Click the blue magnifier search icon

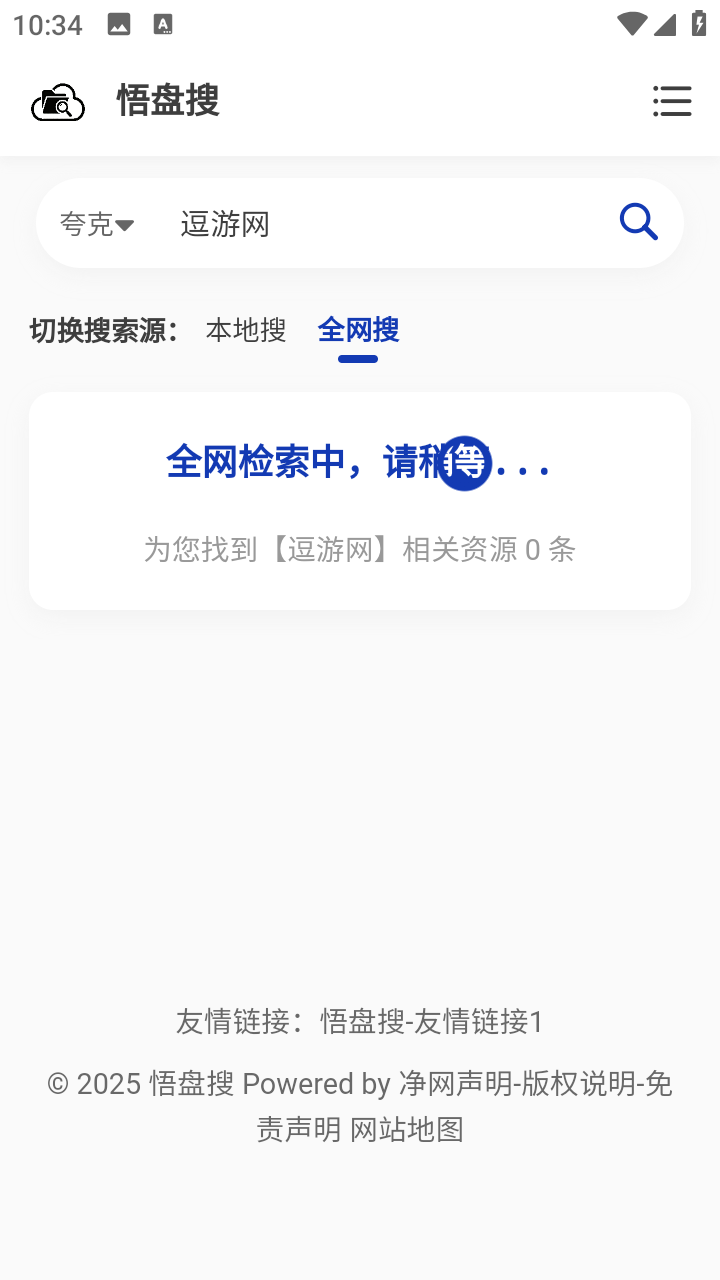(x=638, y=222)
